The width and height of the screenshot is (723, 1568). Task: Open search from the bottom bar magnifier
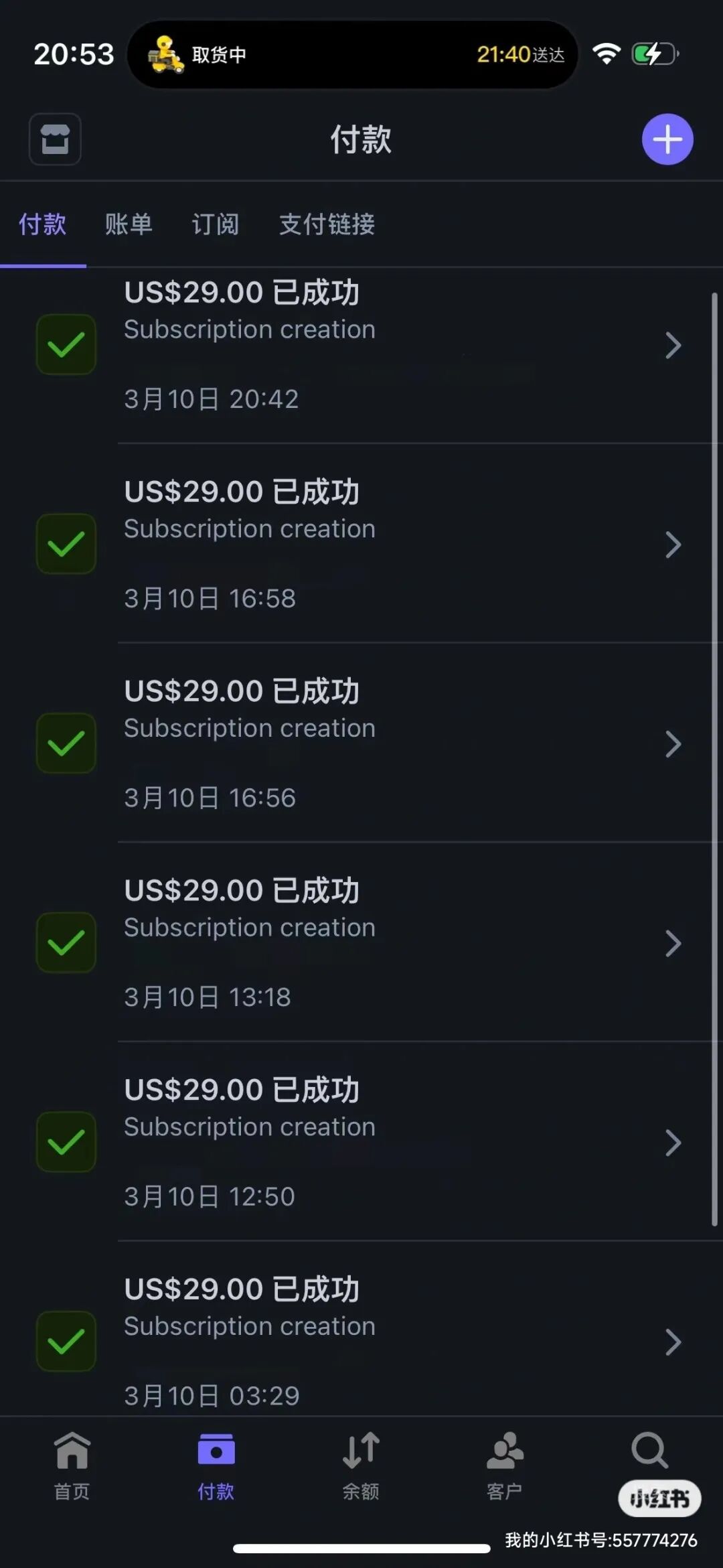649,1451
